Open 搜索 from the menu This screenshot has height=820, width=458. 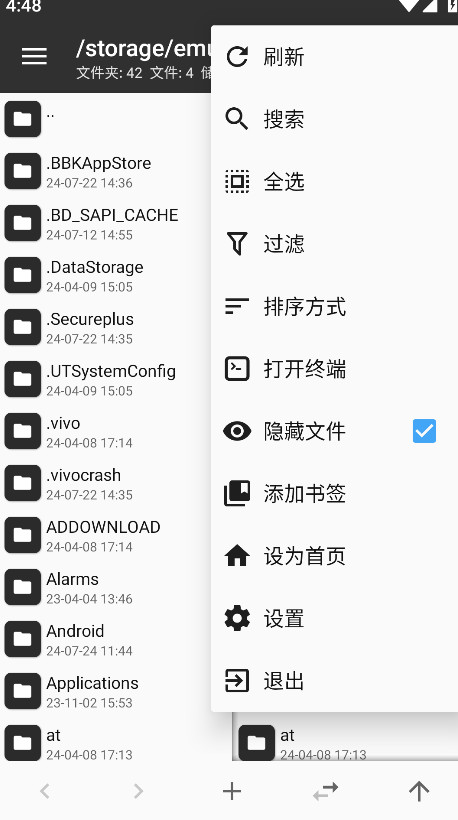coord(335,119)
